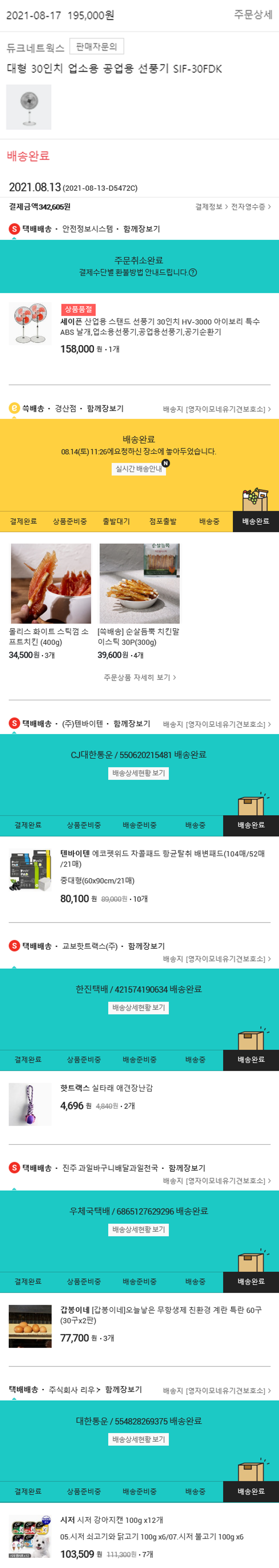The image size is (279, 1568).
Task: Open the refund method help icon
Action: [193, 273]
